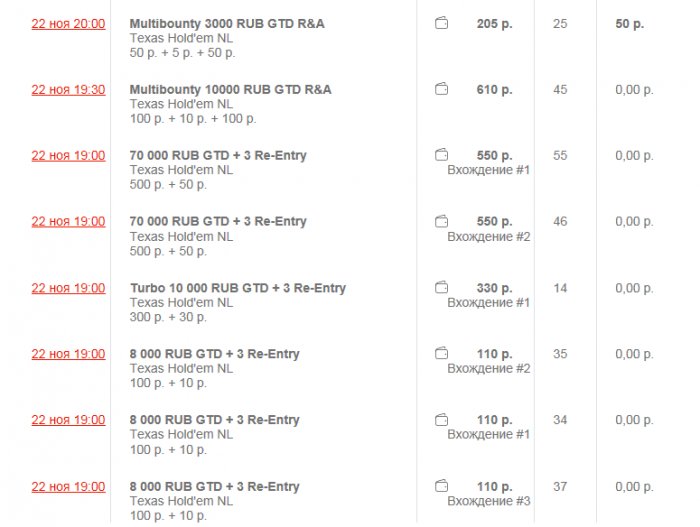Viewport: 700px width, 527px height.
Task: Open the 22 ноя 19:30 Multibounty 10000 date link
Action: (x=68, y=90)
